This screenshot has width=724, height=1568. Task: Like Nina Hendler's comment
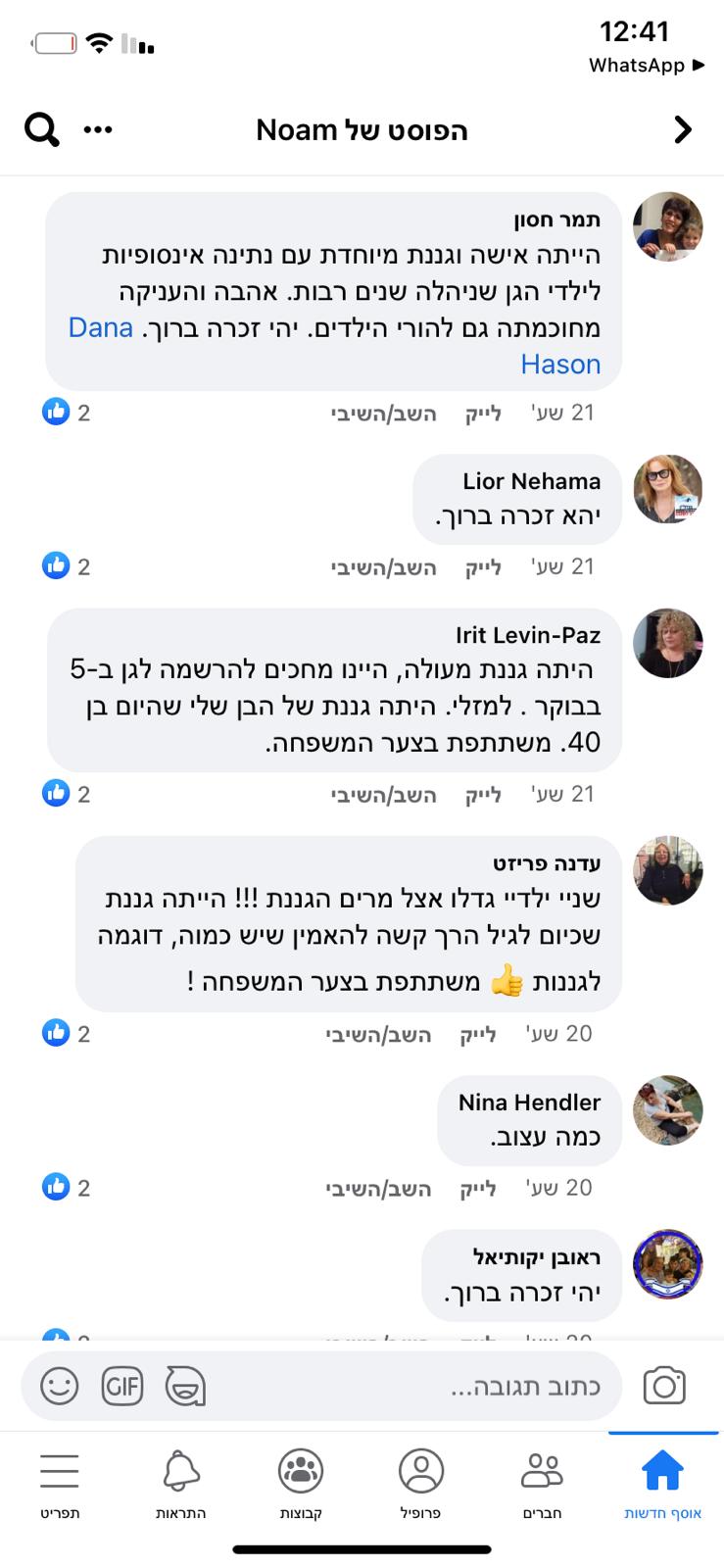(x=478, y=1188)
